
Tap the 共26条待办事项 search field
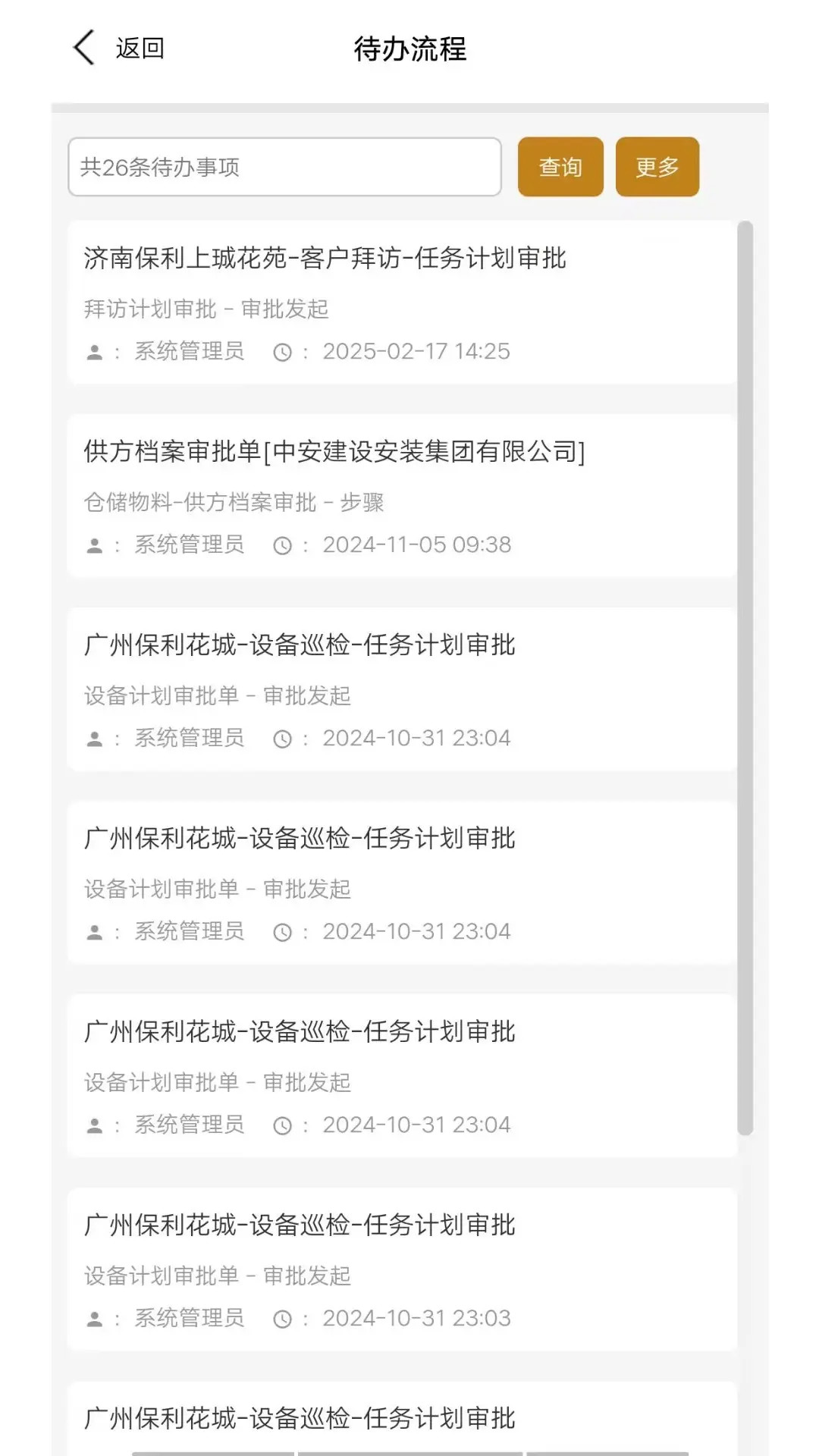(284, 167)
